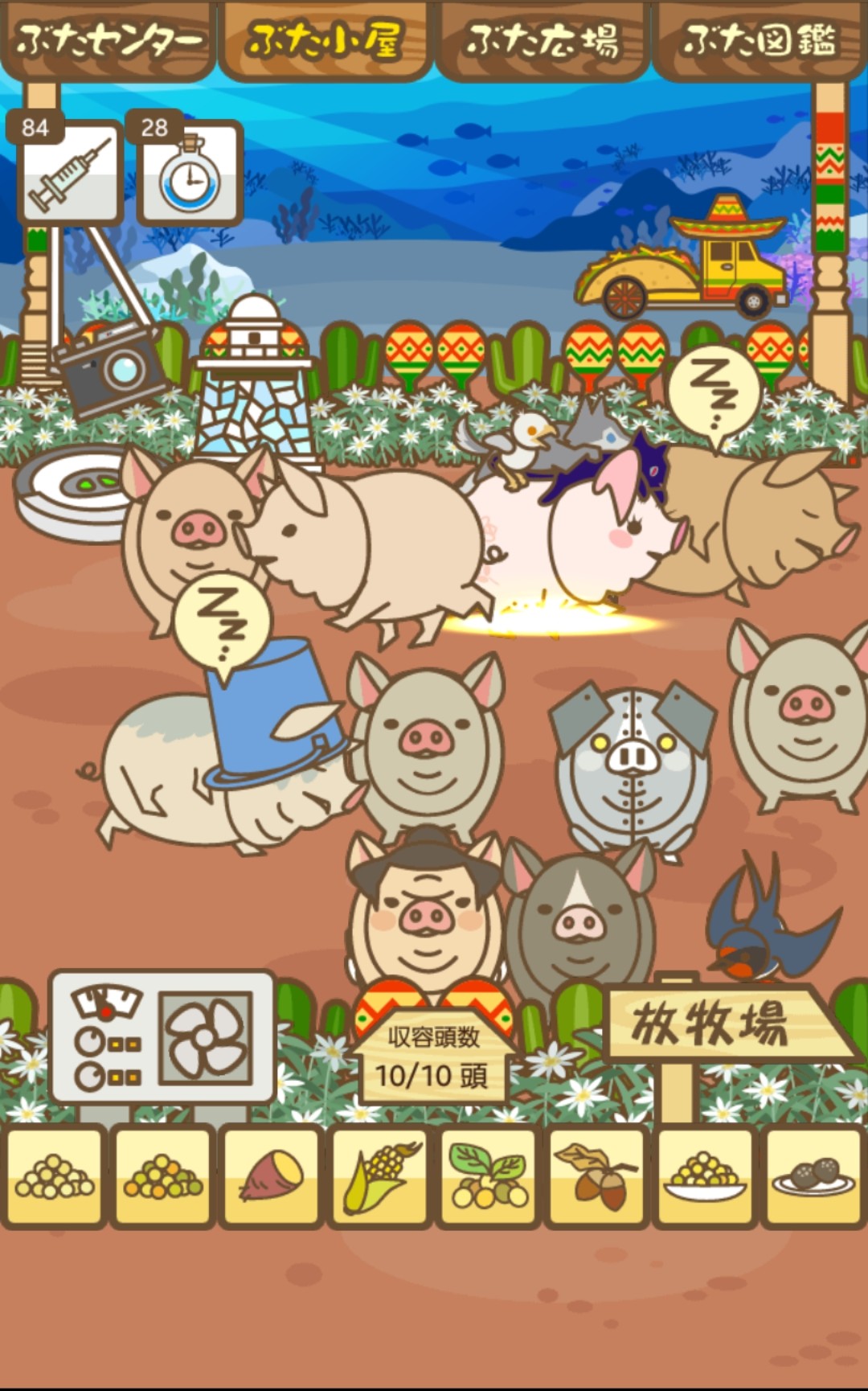Open the ぶた図鑑 tab
The image size is (868, 1391).
[x=759, y=40]
